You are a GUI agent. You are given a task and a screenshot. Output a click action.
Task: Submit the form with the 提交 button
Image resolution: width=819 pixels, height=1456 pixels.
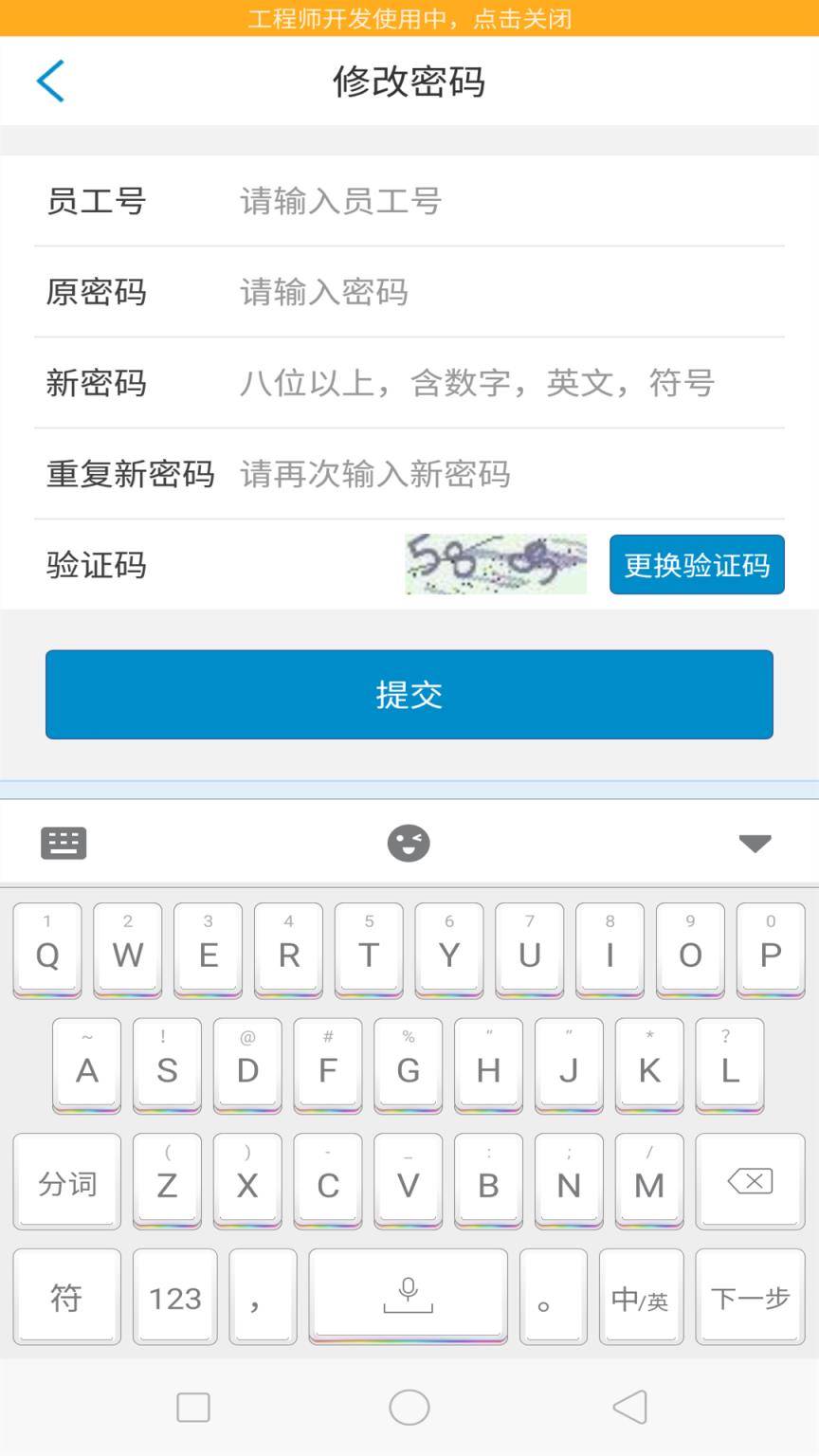[409, 694]
